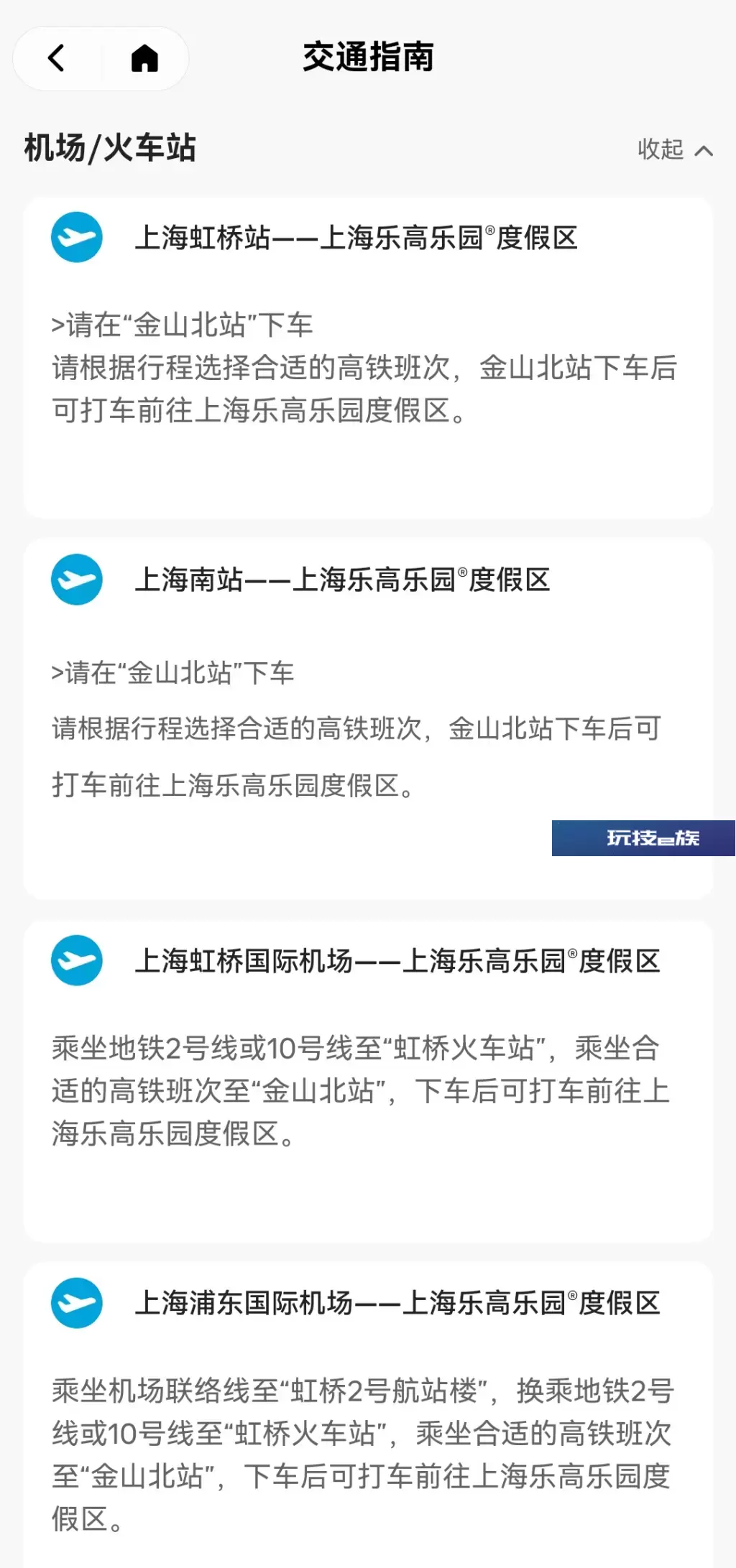This screenshot has height=1568, width=736.
Task: Go back to the previous page
Action: [57, 58]
